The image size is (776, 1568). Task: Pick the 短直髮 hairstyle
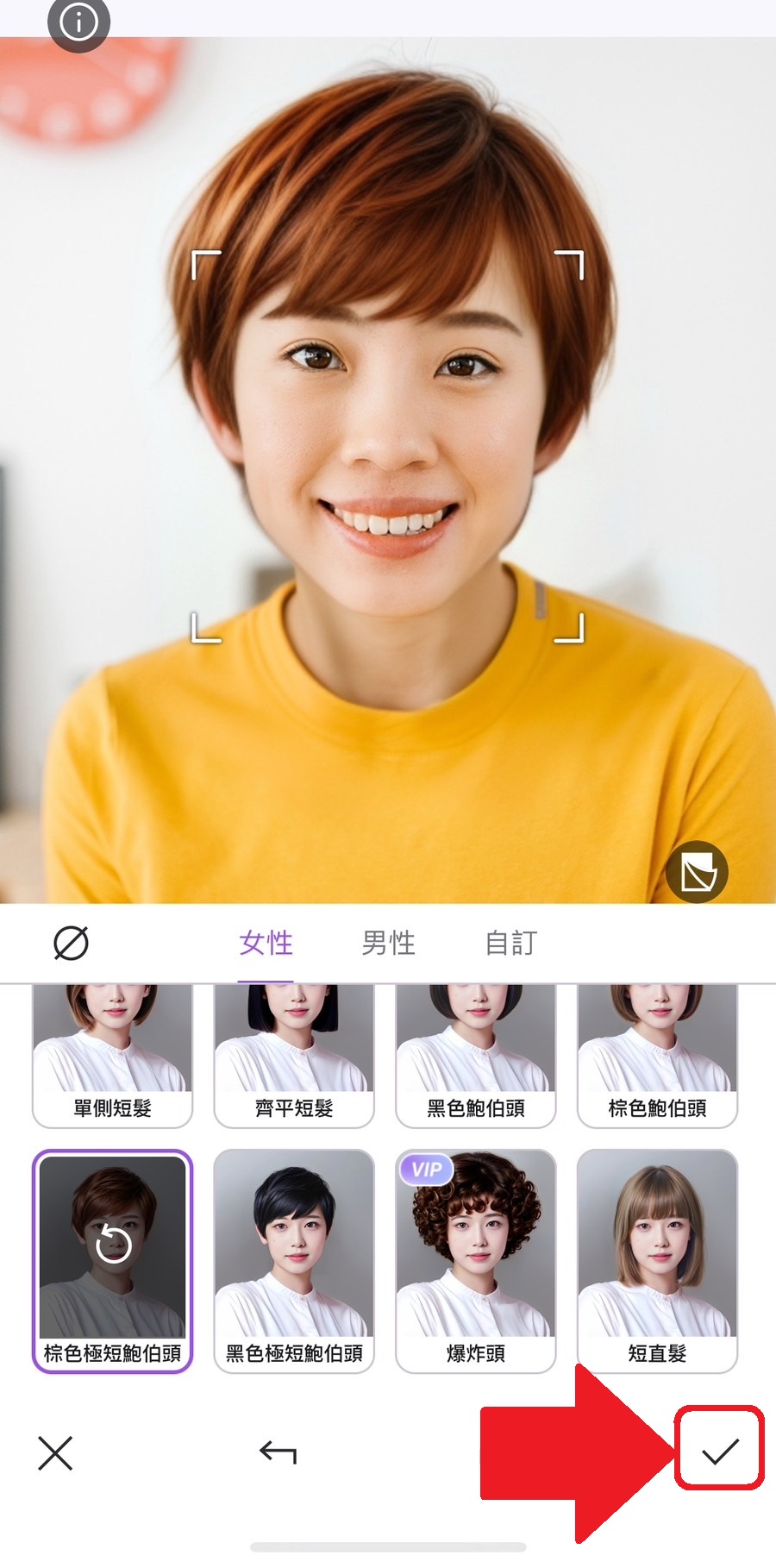pyautogui.click(x=657, y=1259)
